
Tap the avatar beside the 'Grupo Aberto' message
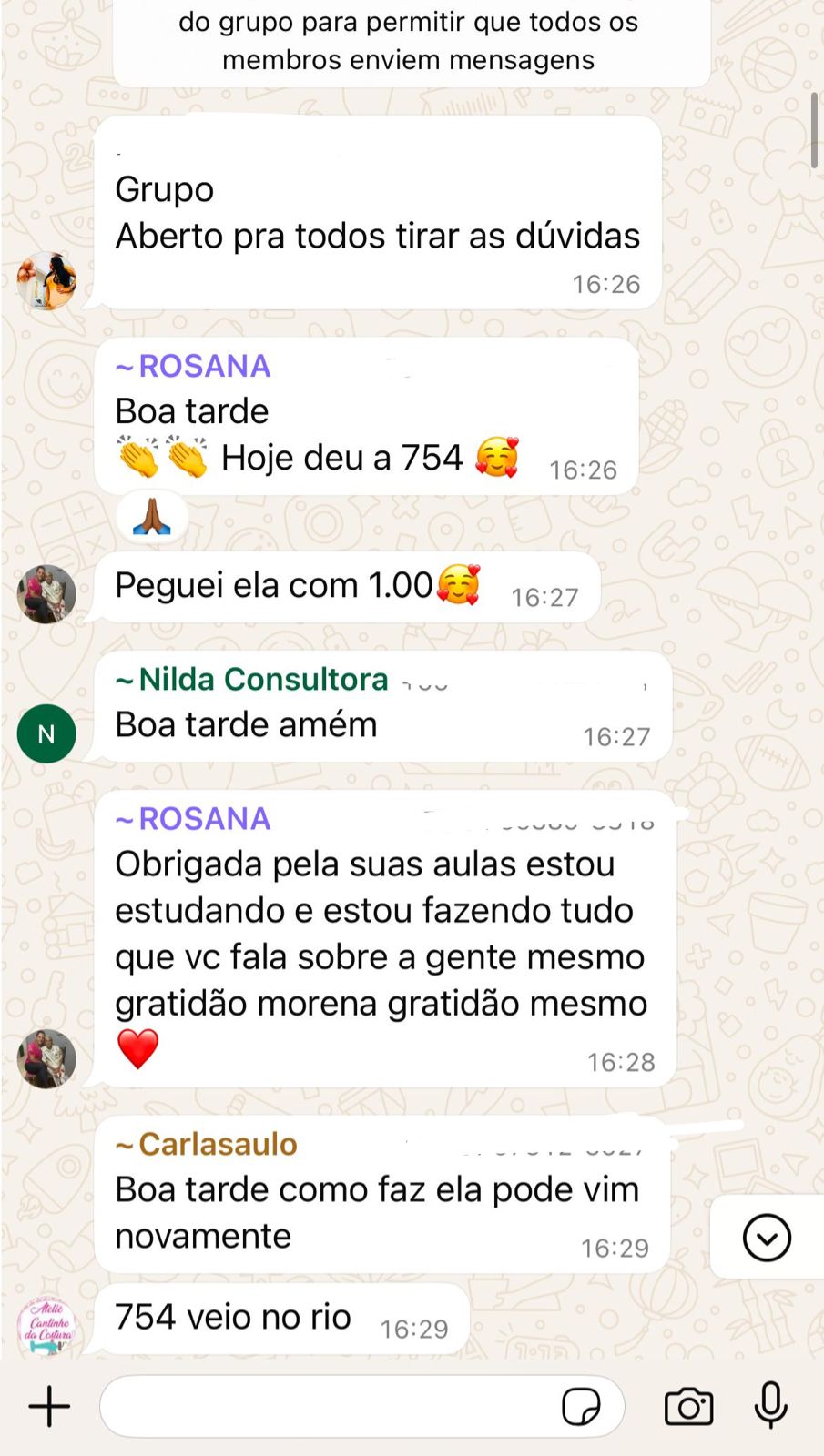(46, 281)
